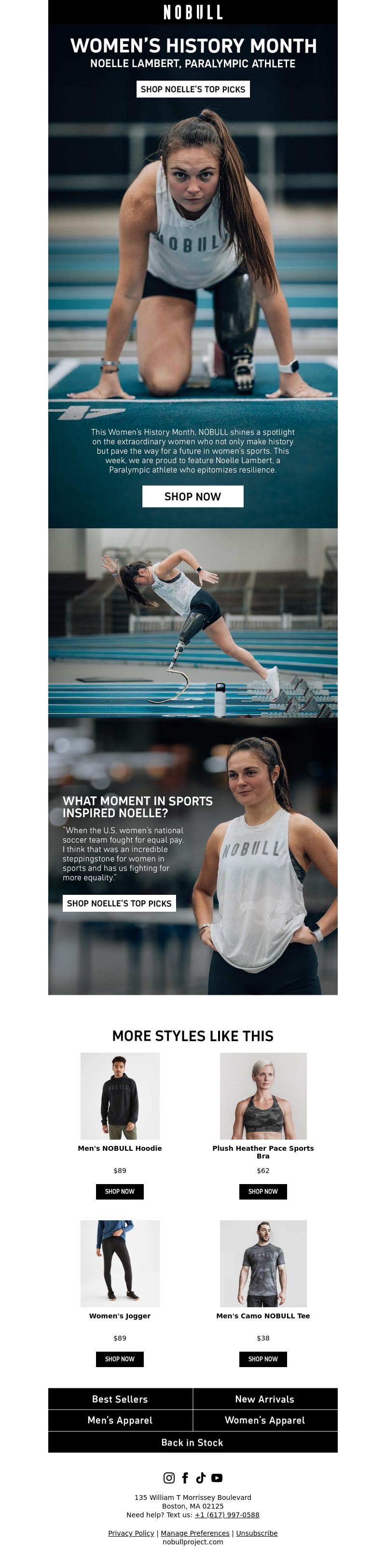Open the Men's Camo NOBULL Tee product image
386x1568 pixels.
pyautogui.click(x=262, y=1263)
